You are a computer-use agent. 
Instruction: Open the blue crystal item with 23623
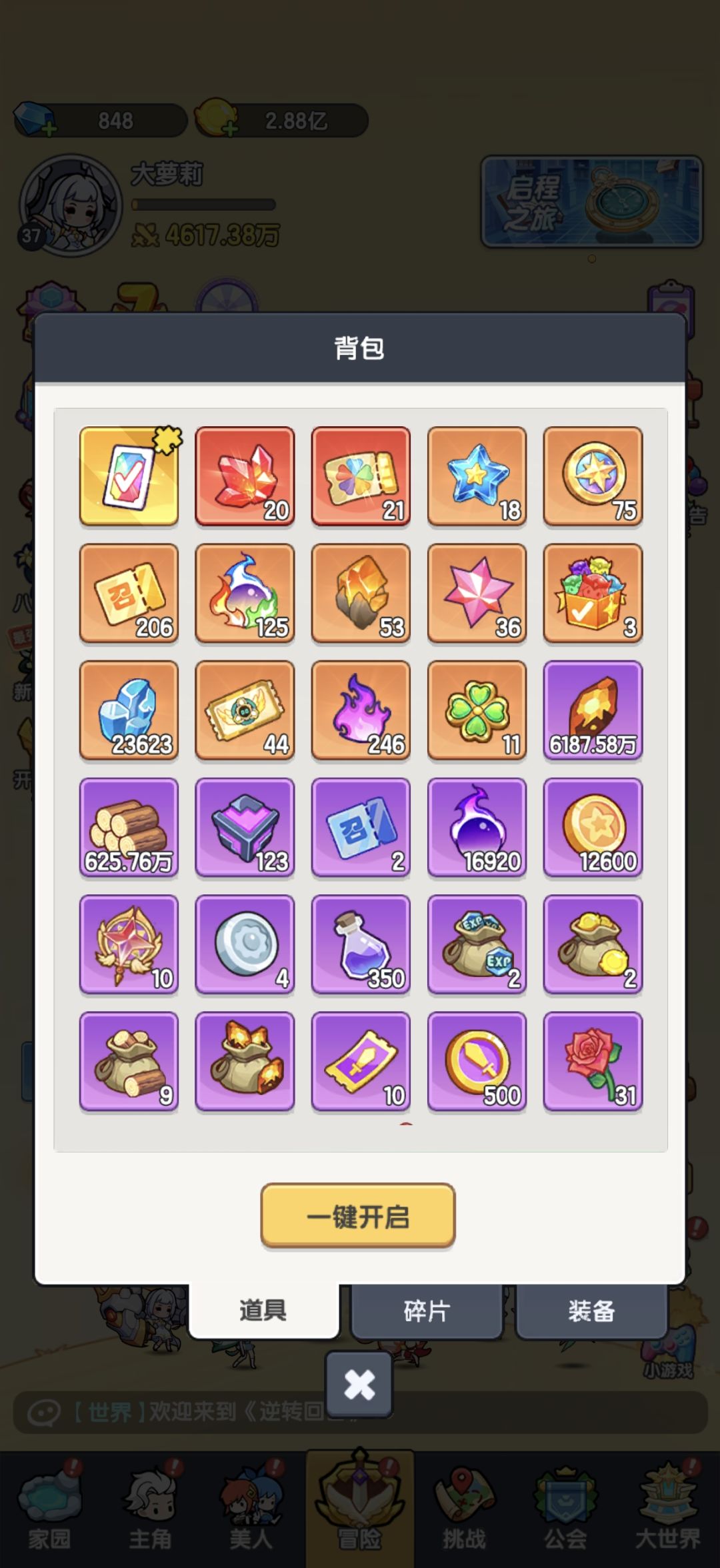pos(129,710)
